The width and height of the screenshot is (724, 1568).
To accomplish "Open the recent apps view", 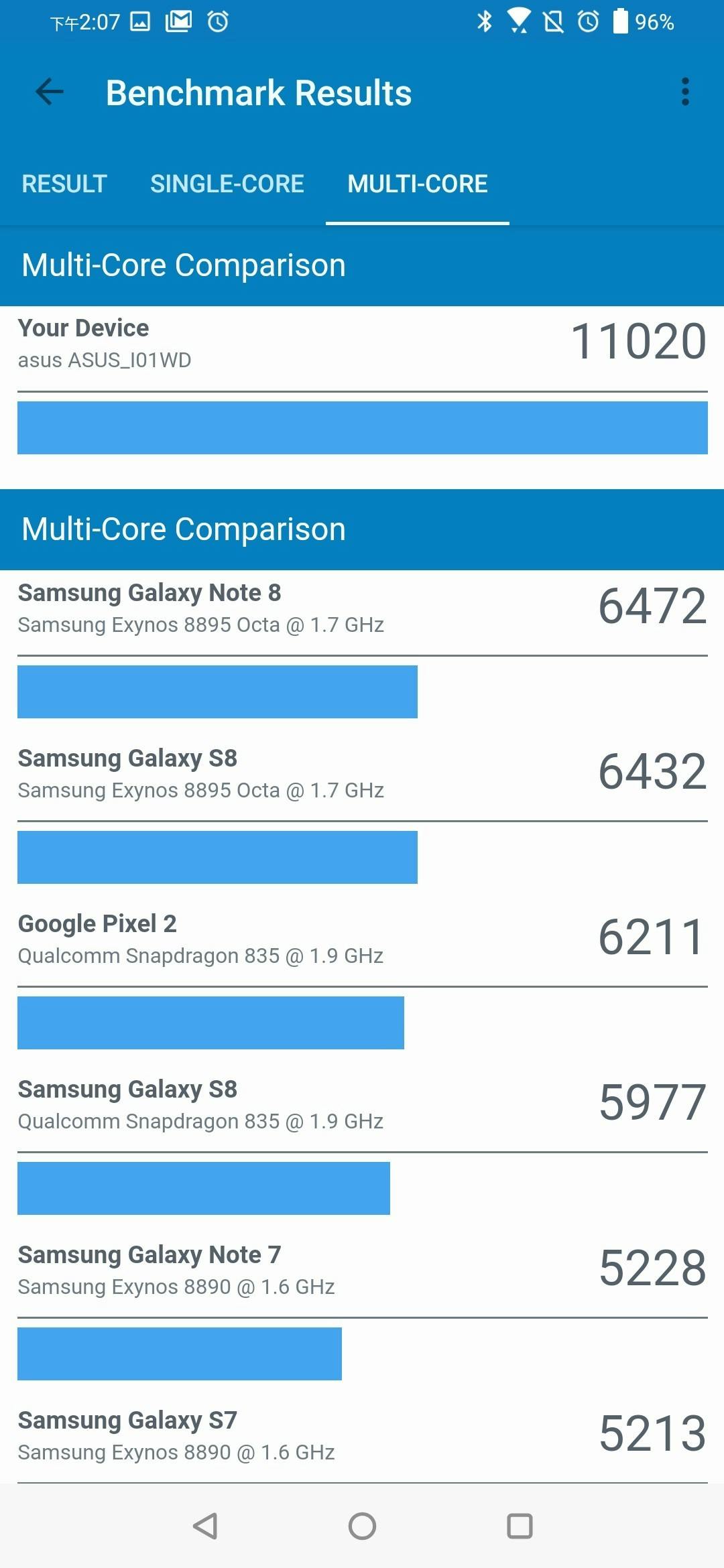I will pos(520,1526).
